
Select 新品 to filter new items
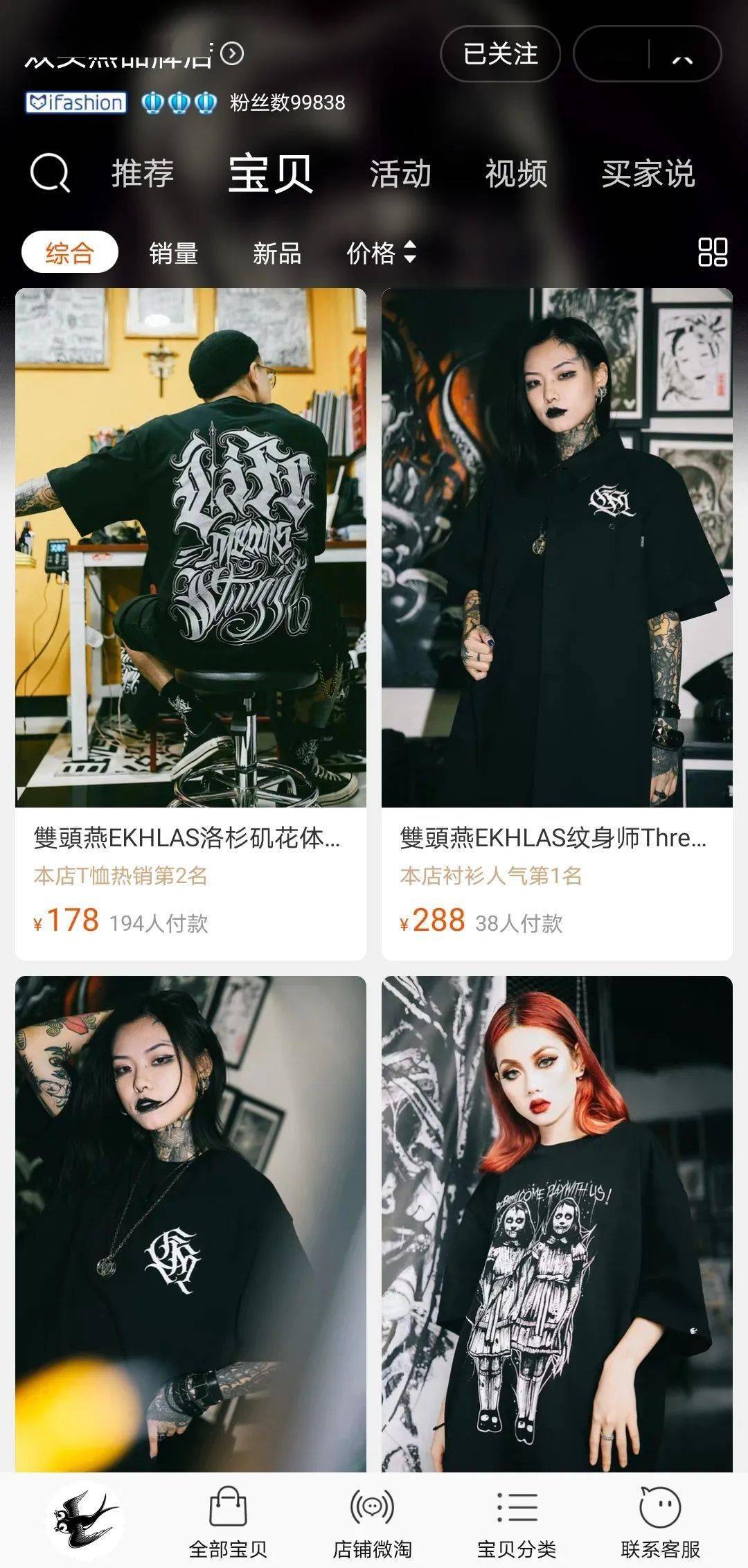pyautogui.click(x=278, y=253)
